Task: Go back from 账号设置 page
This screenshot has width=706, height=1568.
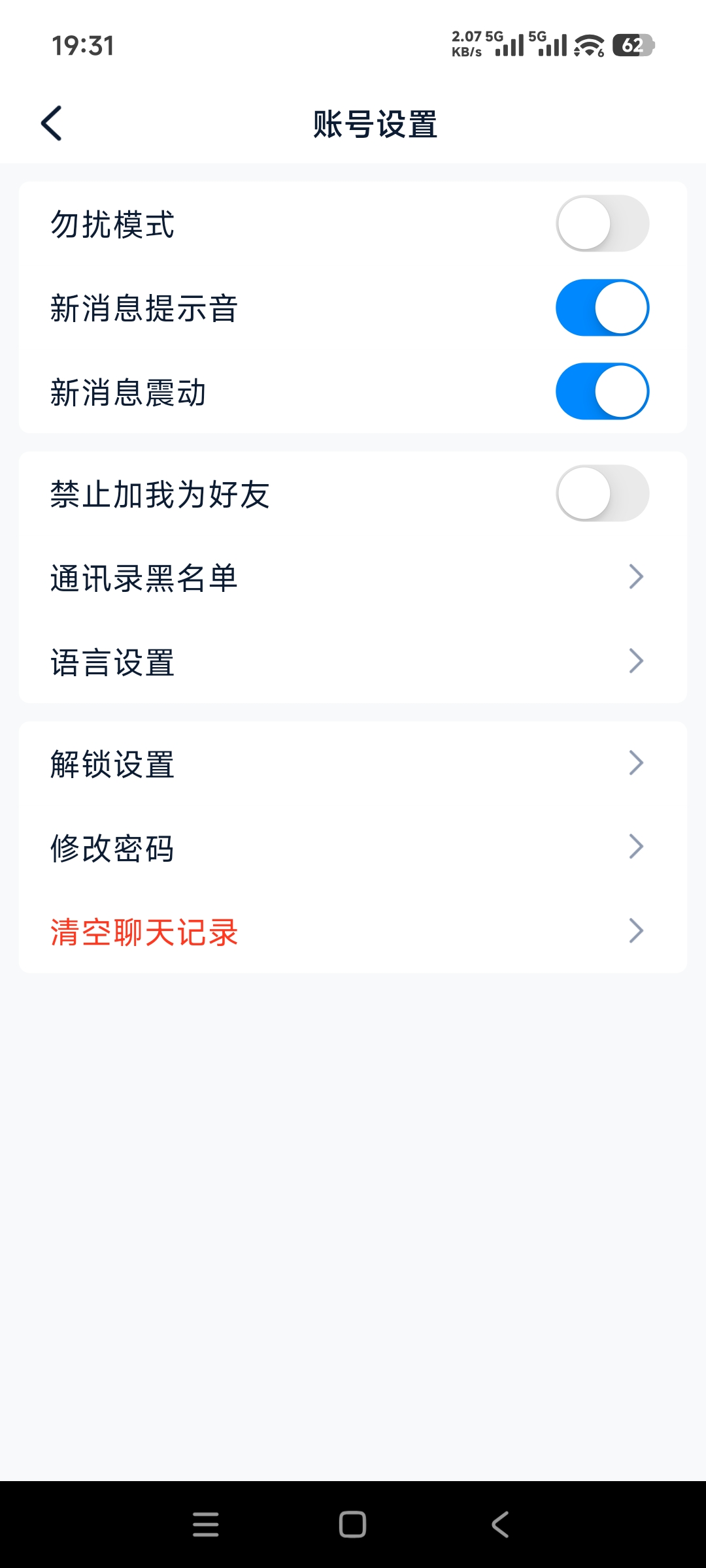Action: [52, 123]
